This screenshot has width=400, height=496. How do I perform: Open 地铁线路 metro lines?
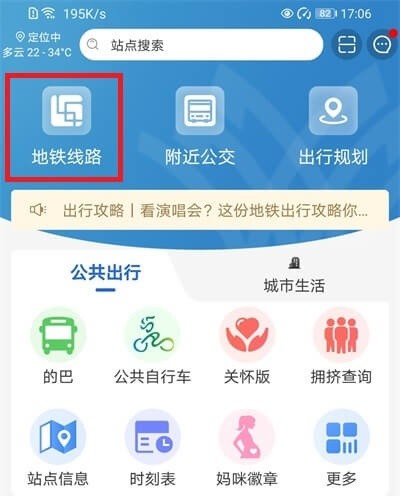click(67, 127)
